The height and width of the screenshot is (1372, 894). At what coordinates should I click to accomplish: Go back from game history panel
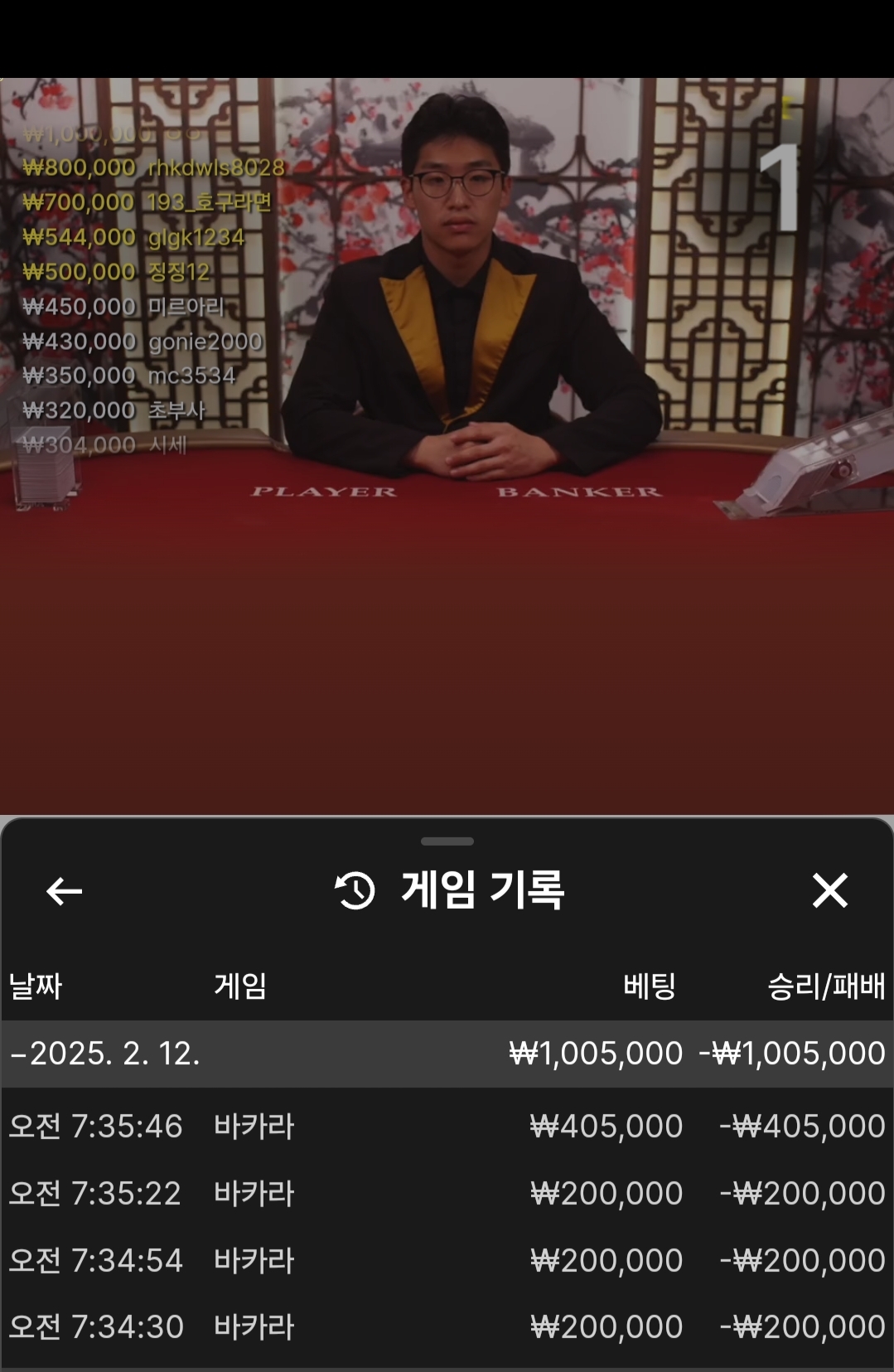[64, 891]
